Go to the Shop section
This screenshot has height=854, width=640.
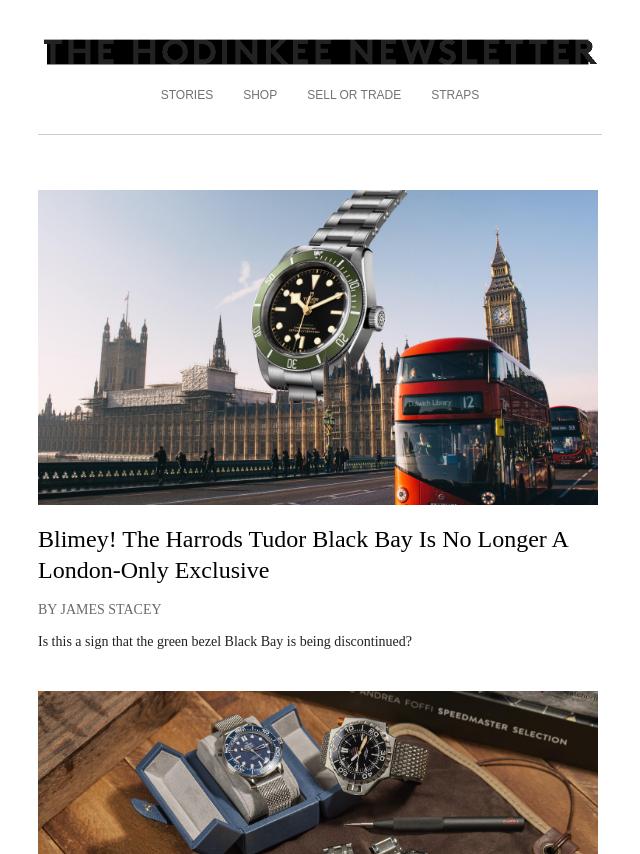coord(259,95)
